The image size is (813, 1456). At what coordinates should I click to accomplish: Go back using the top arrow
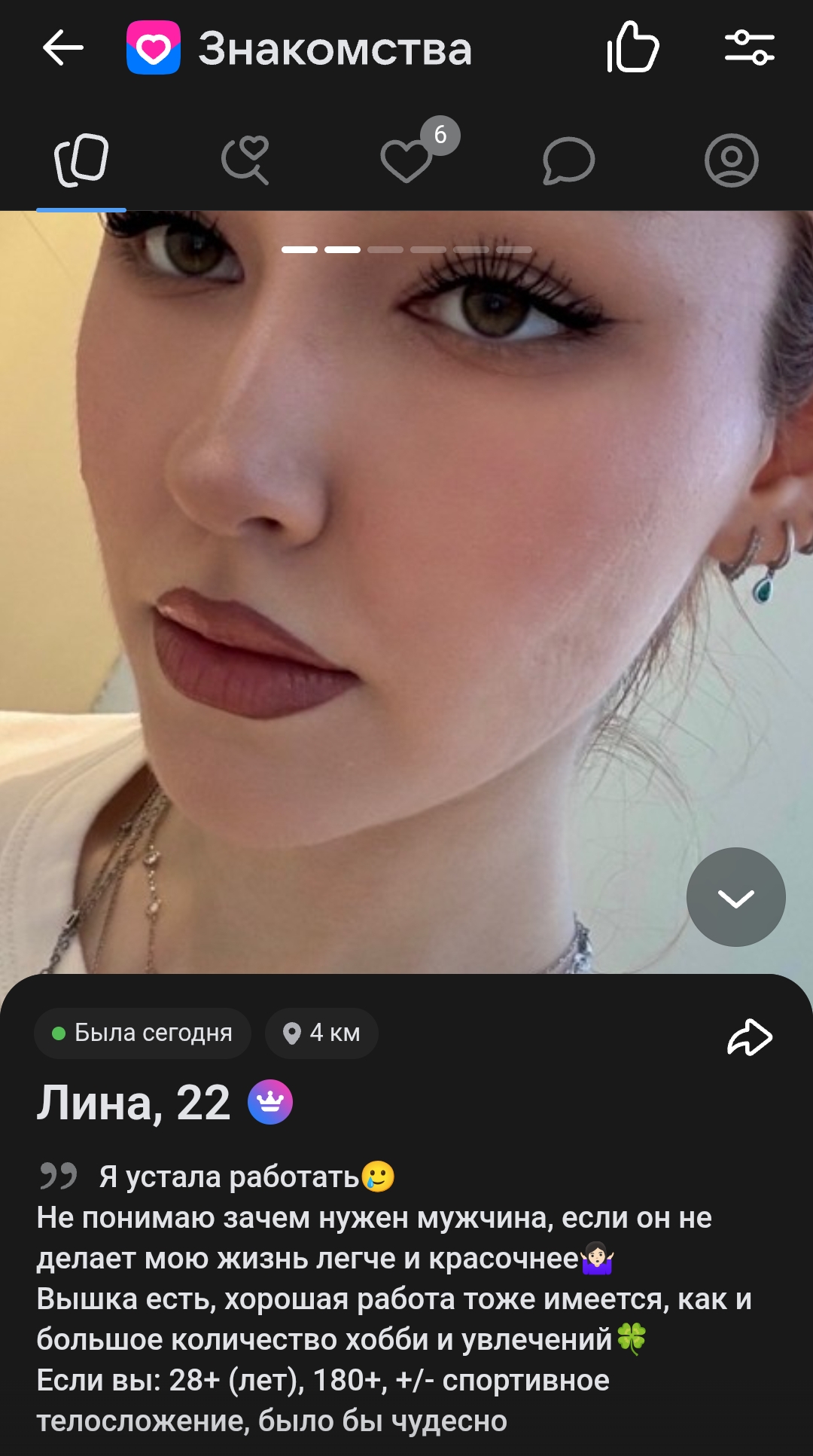[x=63, y=48]
